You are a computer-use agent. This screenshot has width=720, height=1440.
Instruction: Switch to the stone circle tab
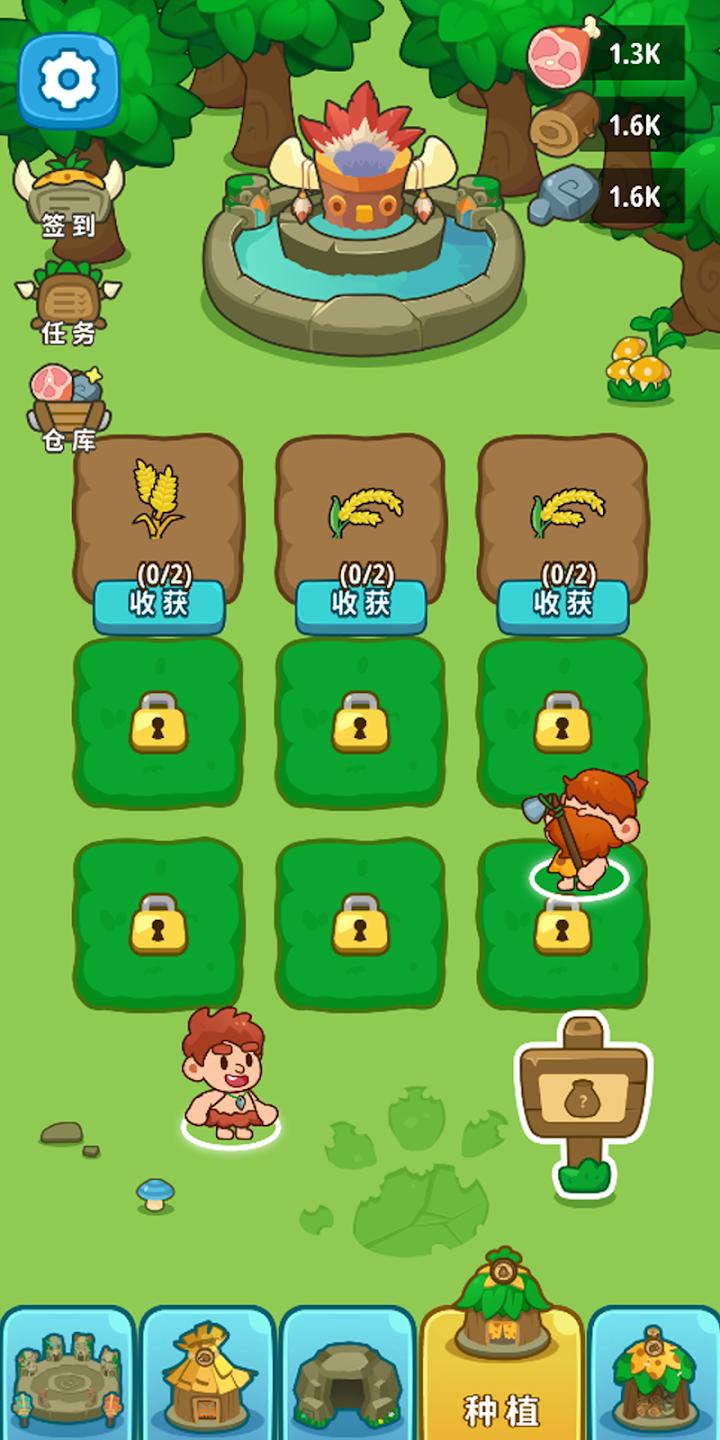pyautogui.click(x=67, y=1372)
